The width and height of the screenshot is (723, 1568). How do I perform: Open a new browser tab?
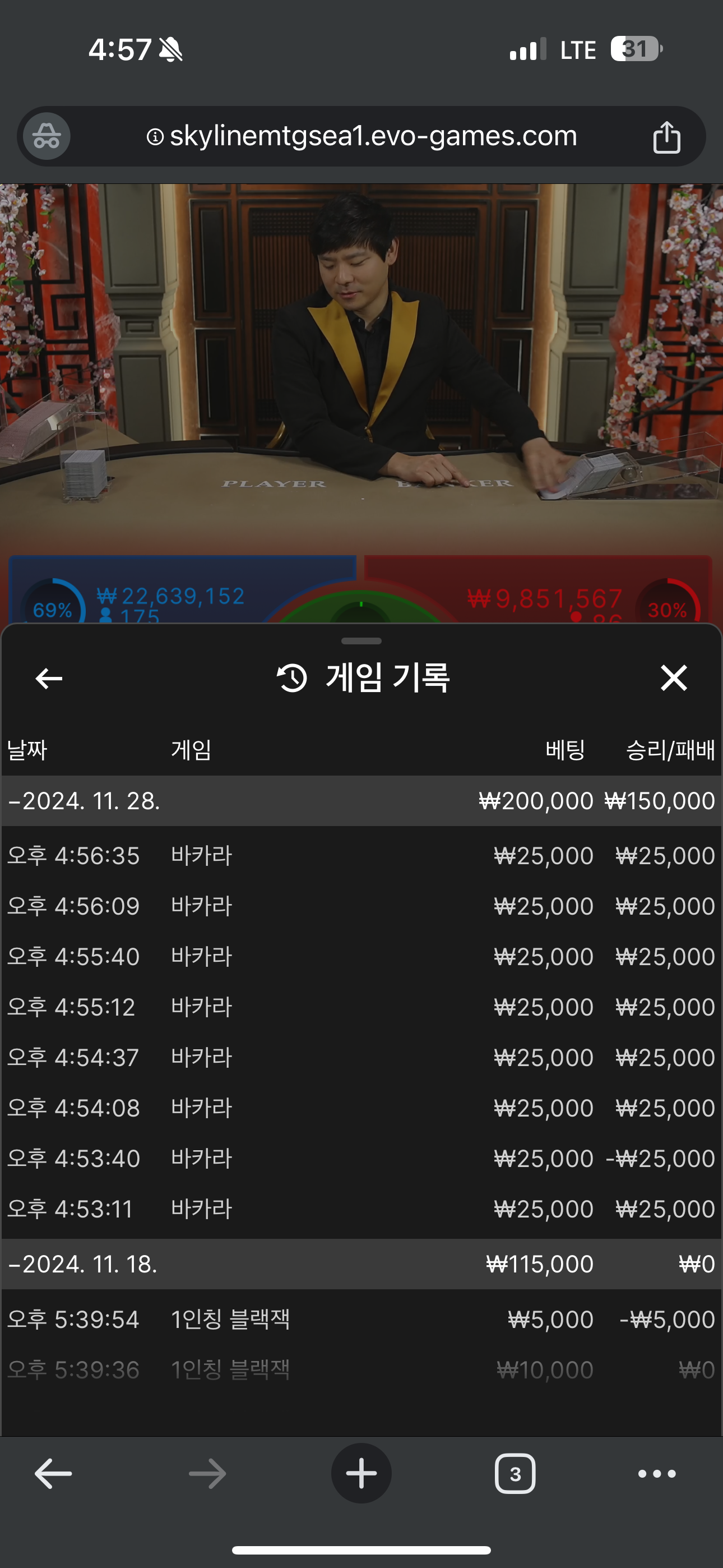(x=361, y=1474)
